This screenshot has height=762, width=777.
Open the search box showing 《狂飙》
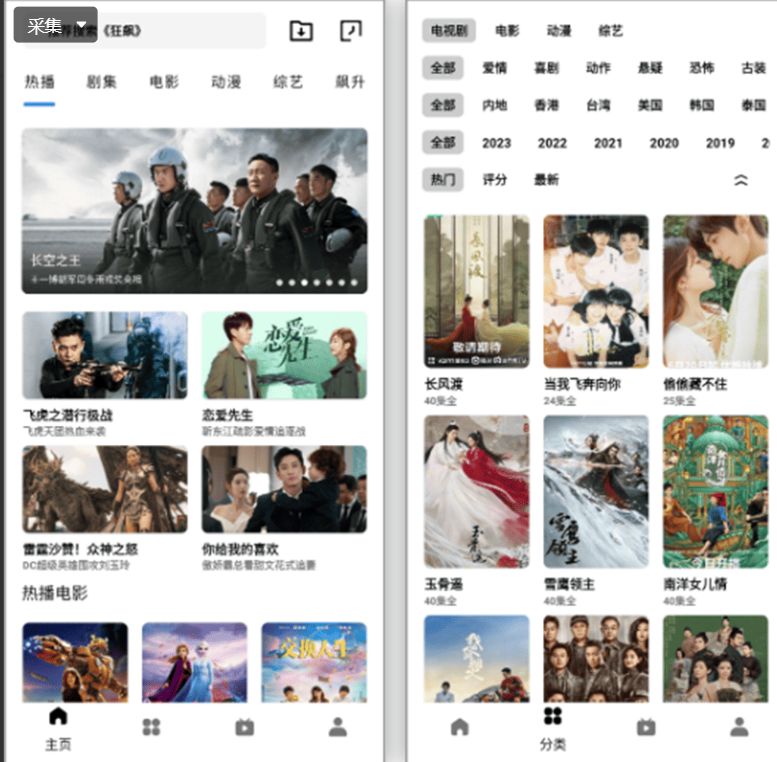click(x=180, y=31)
